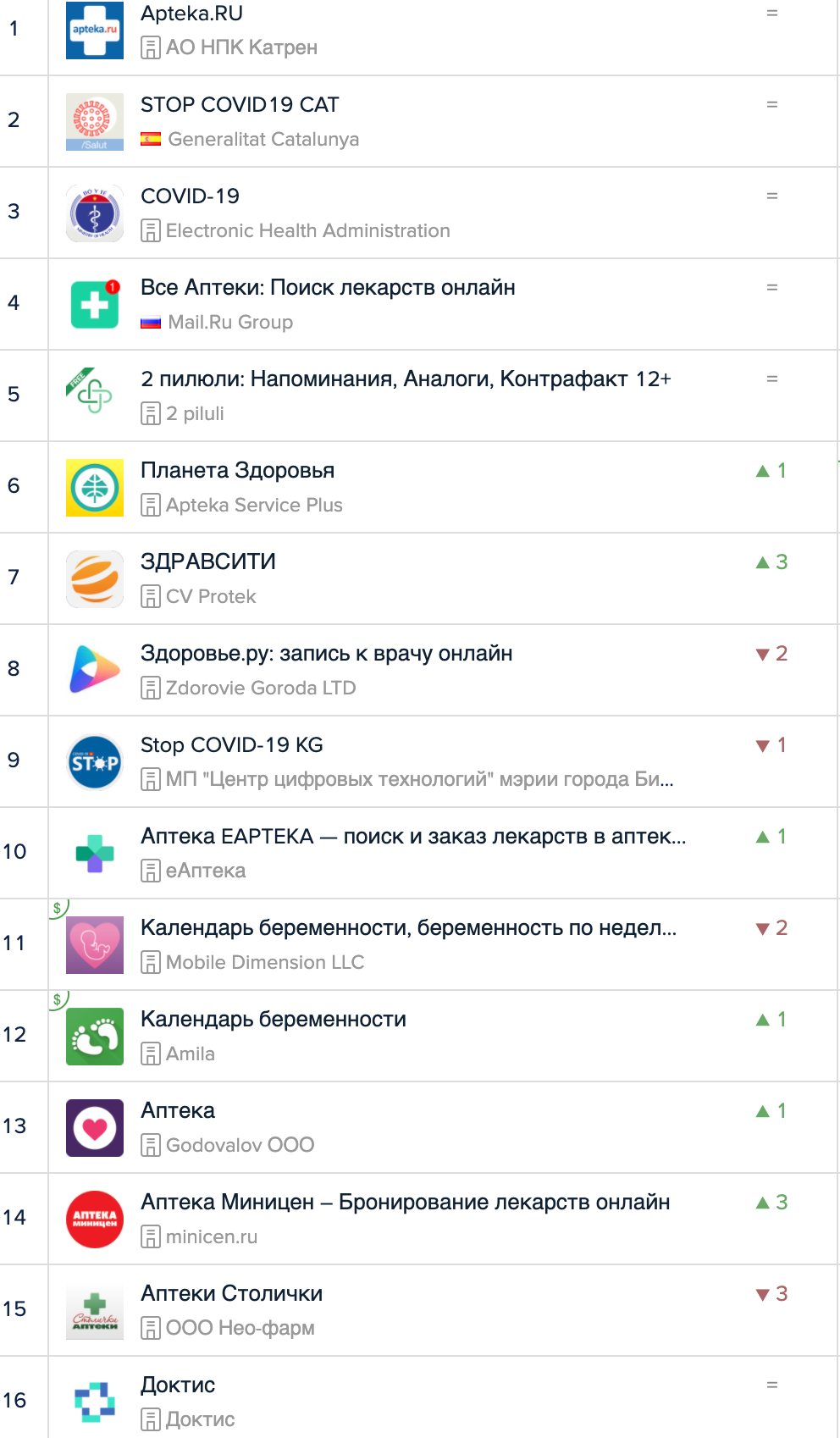This screenshot has width=840, height=1438.
Task: Open Здоровье.ру: запись к врачу онлайн
Action: click(x=326, y=654)
